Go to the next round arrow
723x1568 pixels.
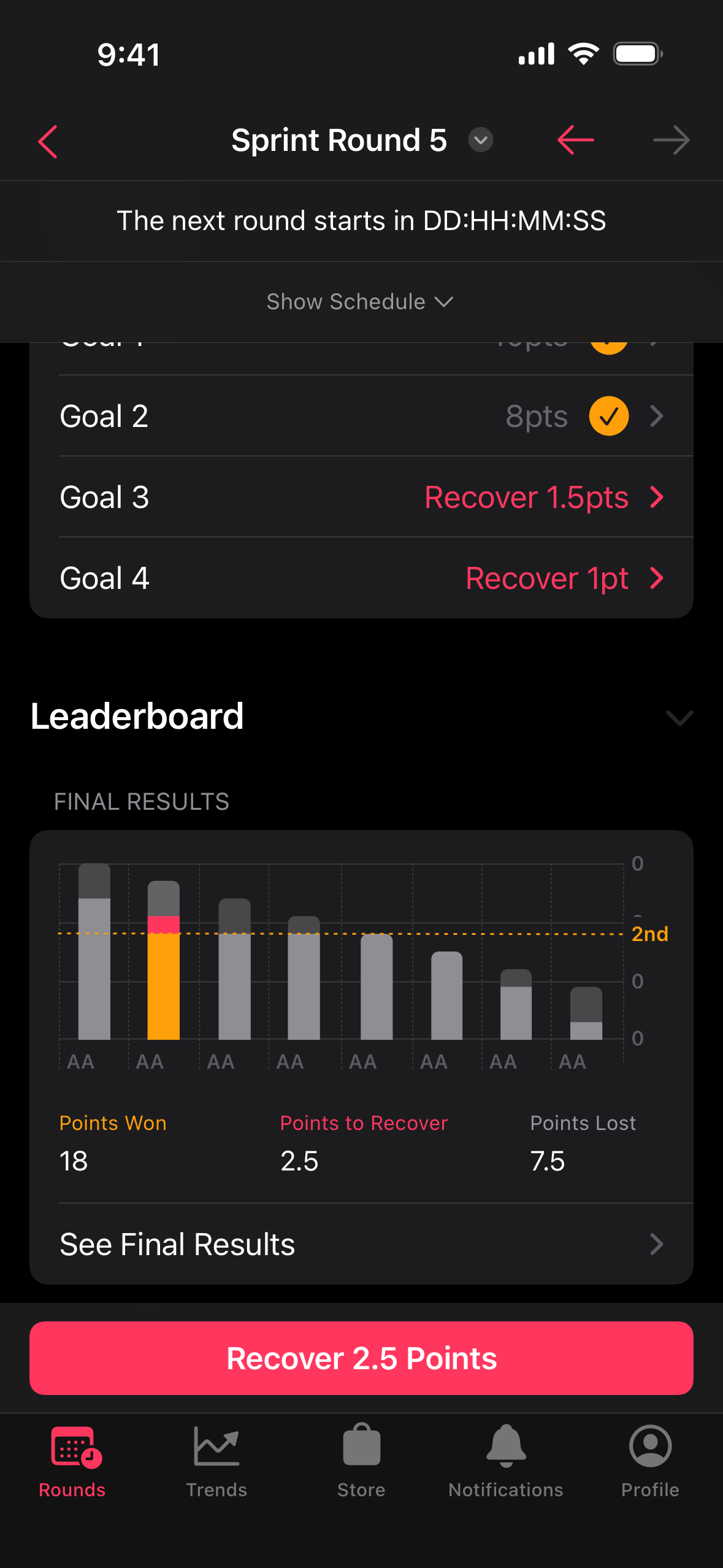[x=671, y=140]
